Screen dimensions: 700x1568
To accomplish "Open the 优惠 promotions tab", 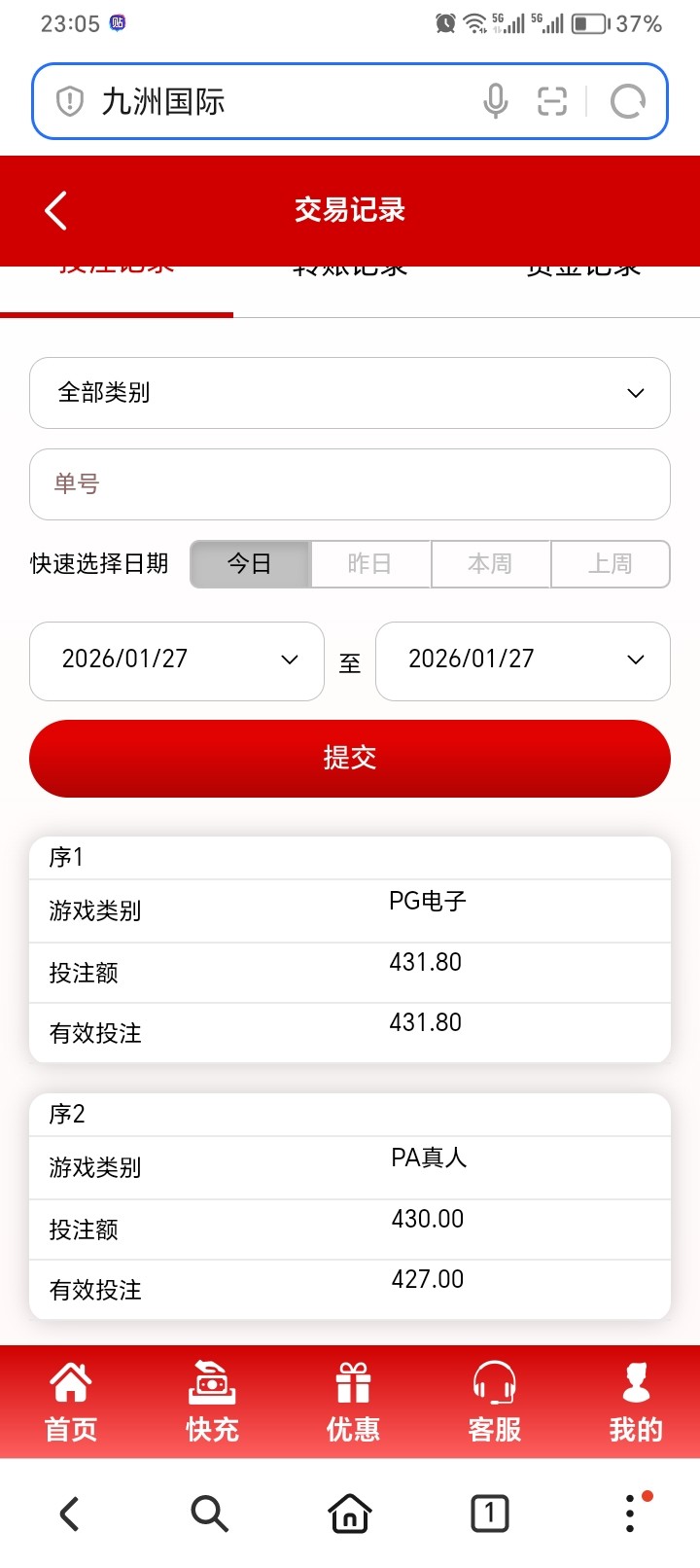I will [x=353, y=1402].
